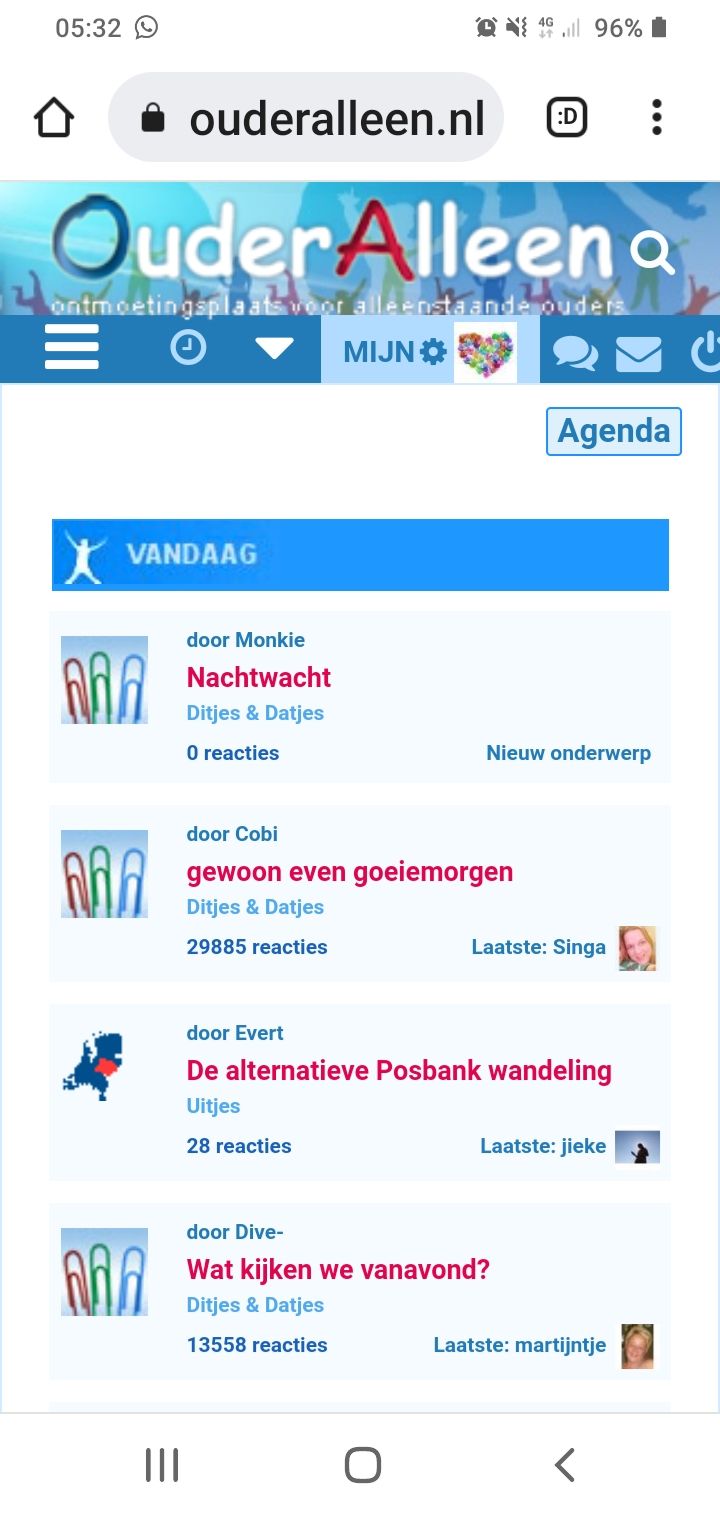Screen dimensions: 720x1520
Task: Open the browser tab switcher
Action: tap(567, 118)
